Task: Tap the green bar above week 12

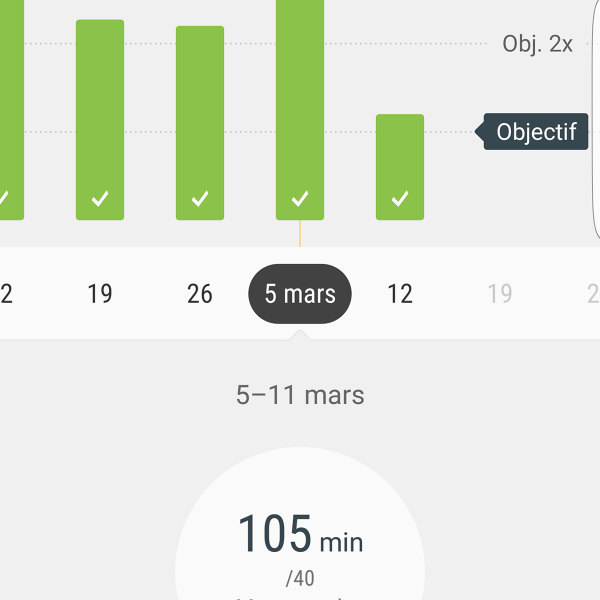Action: click(400, 167)
